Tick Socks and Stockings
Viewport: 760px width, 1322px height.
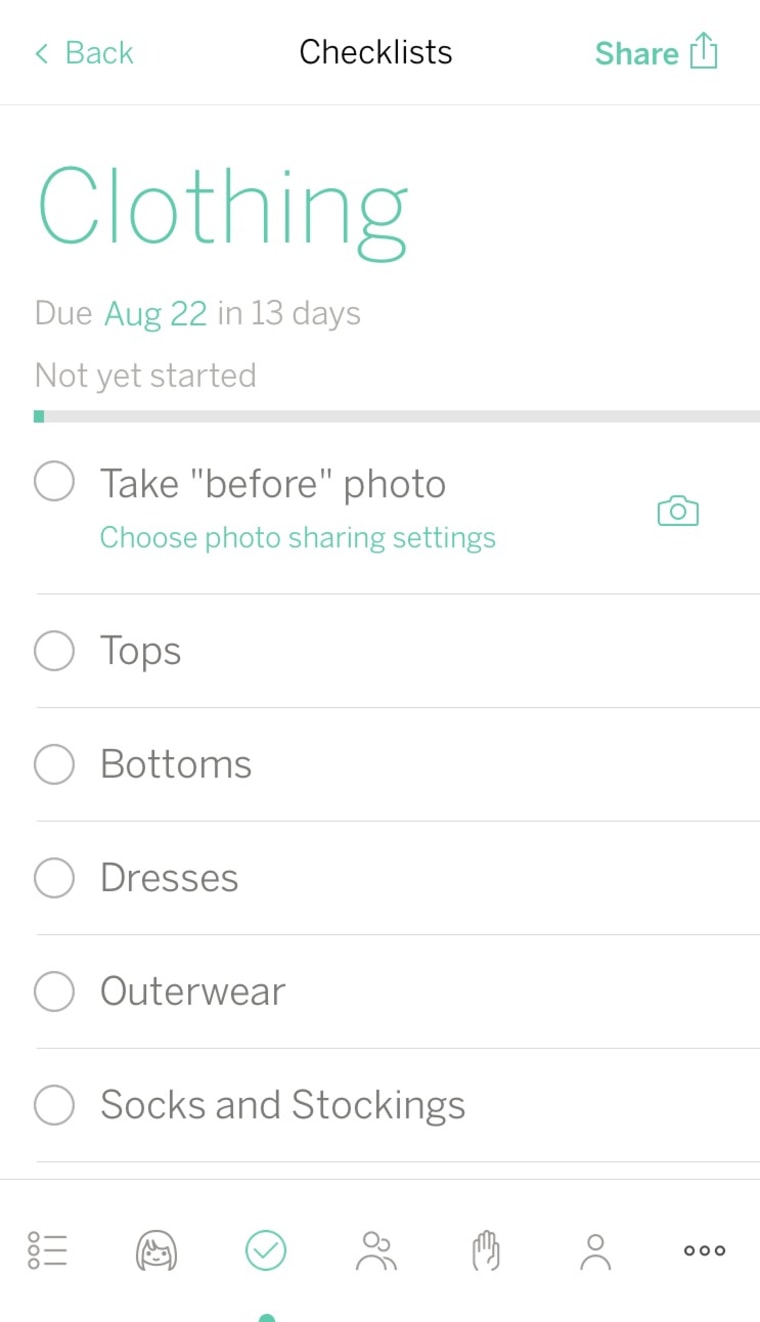pos(54,1105)
